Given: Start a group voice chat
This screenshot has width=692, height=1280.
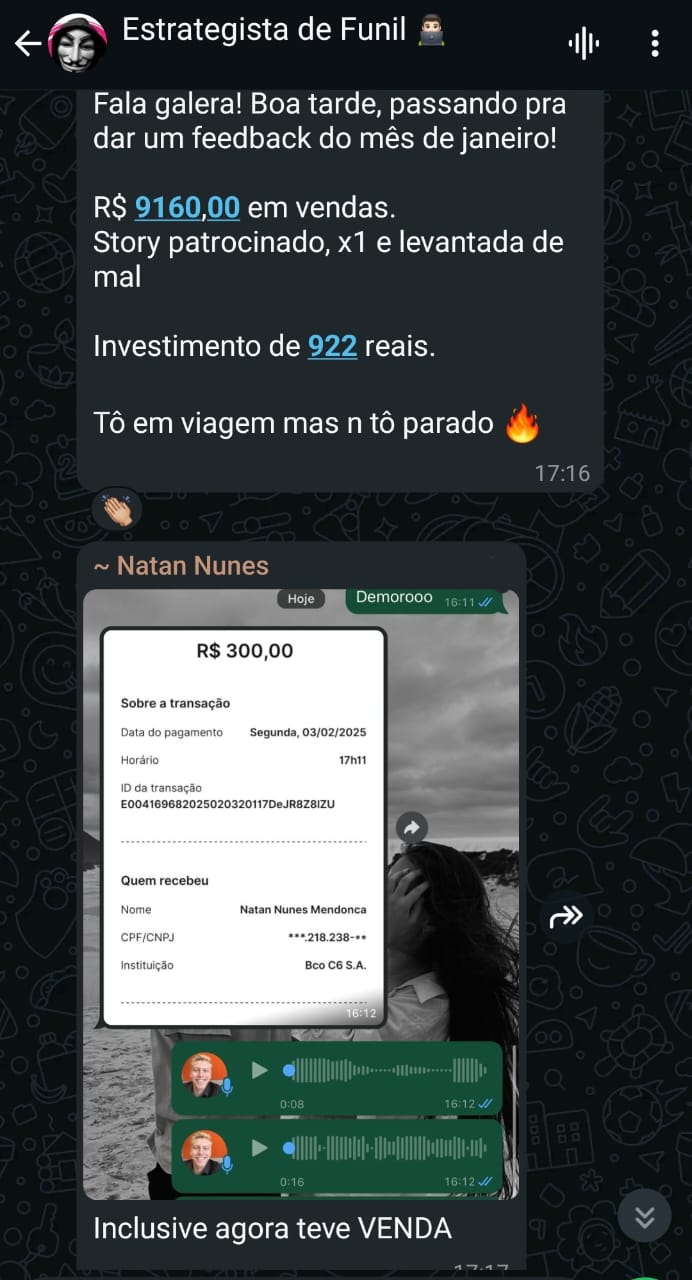Looking at the screenshot, I should pos(583,43).
